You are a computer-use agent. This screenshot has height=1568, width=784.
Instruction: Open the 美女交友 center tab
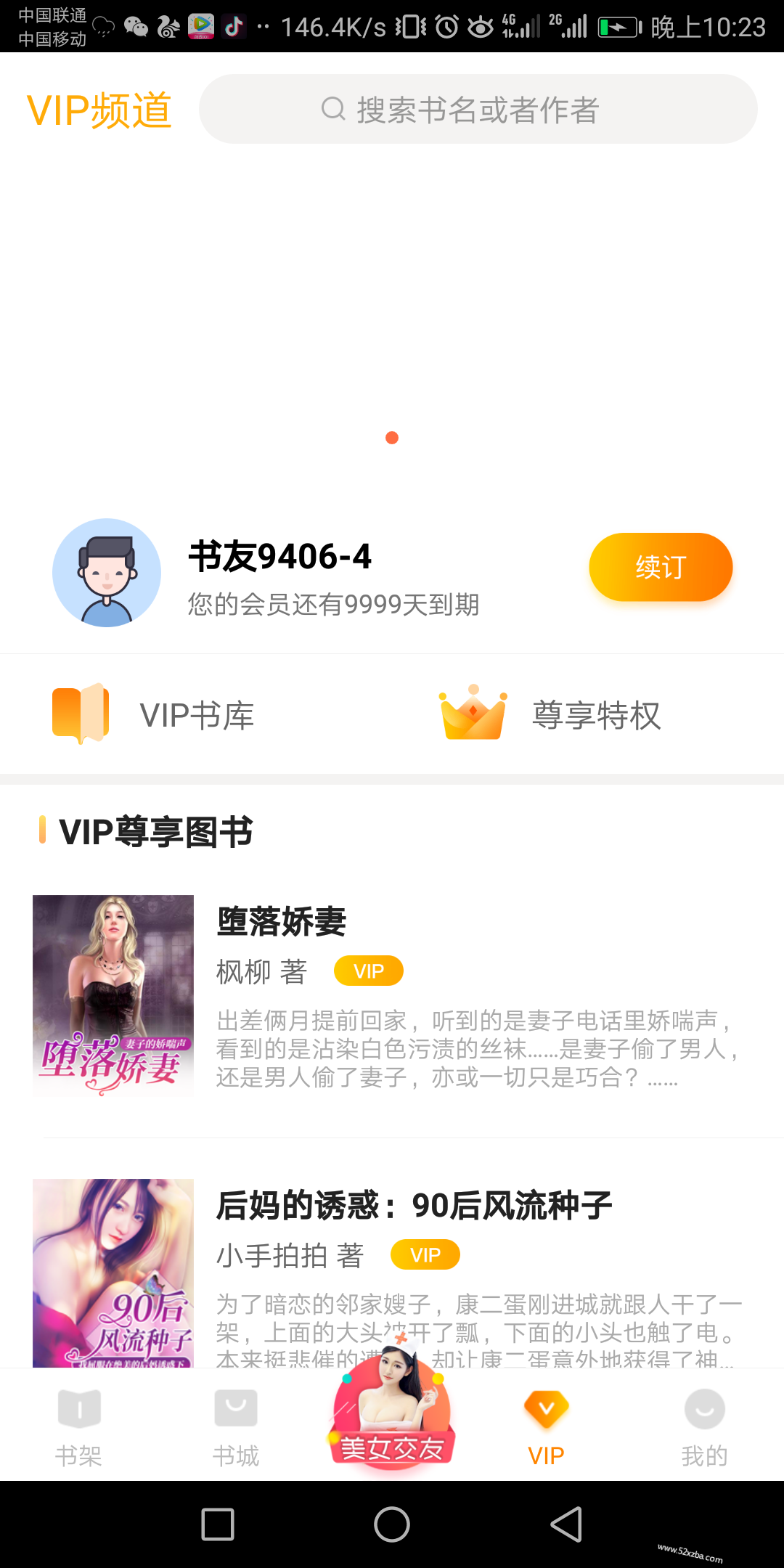click(x=392, y=1416)
